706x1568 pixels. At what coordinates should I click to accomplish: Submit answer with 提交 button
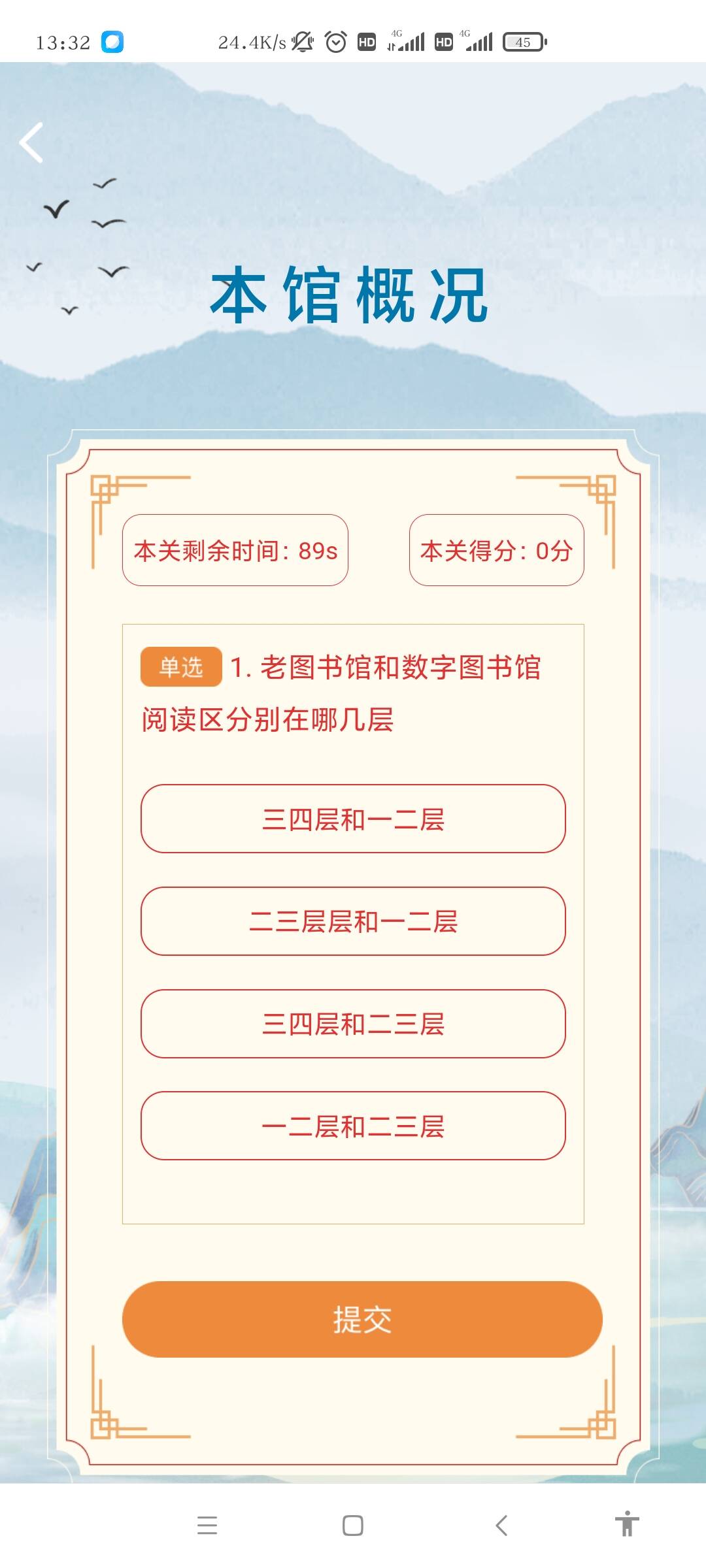(x=361, y=1319)
